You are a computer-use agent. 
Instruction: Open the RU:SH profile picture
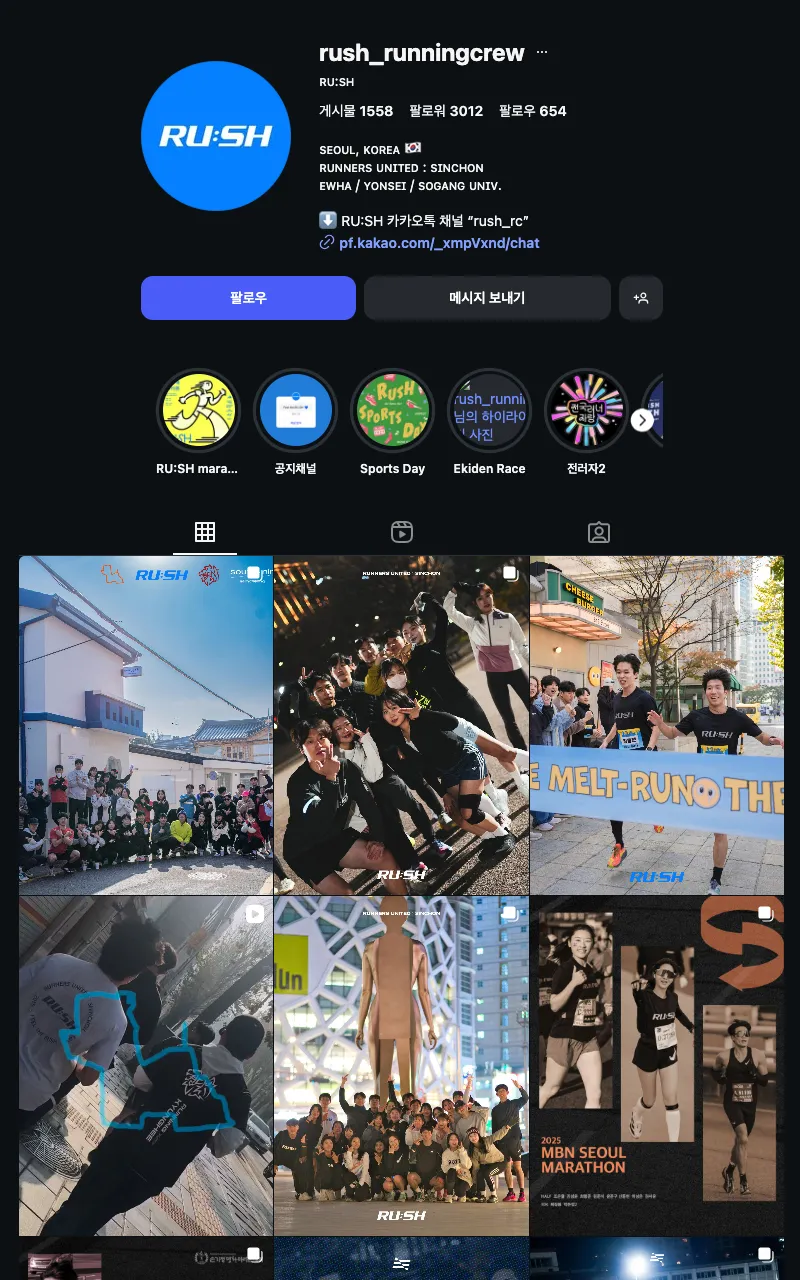[216, 136]
